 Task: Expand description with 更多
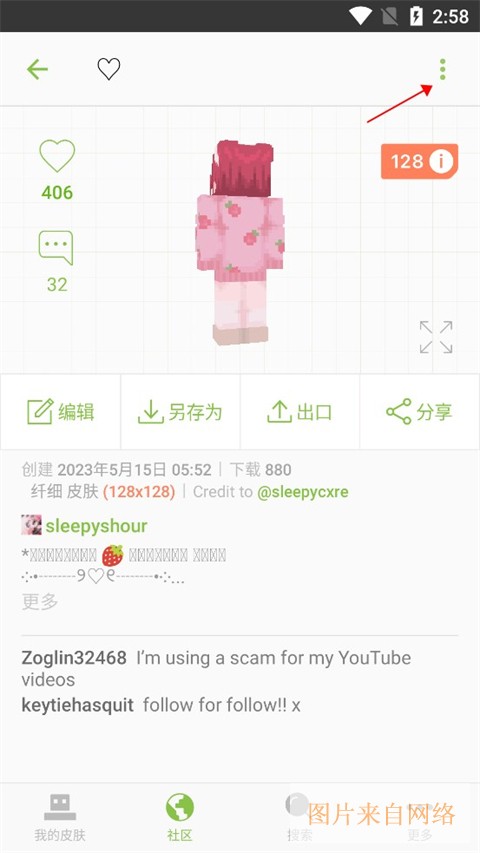[40, 601]
